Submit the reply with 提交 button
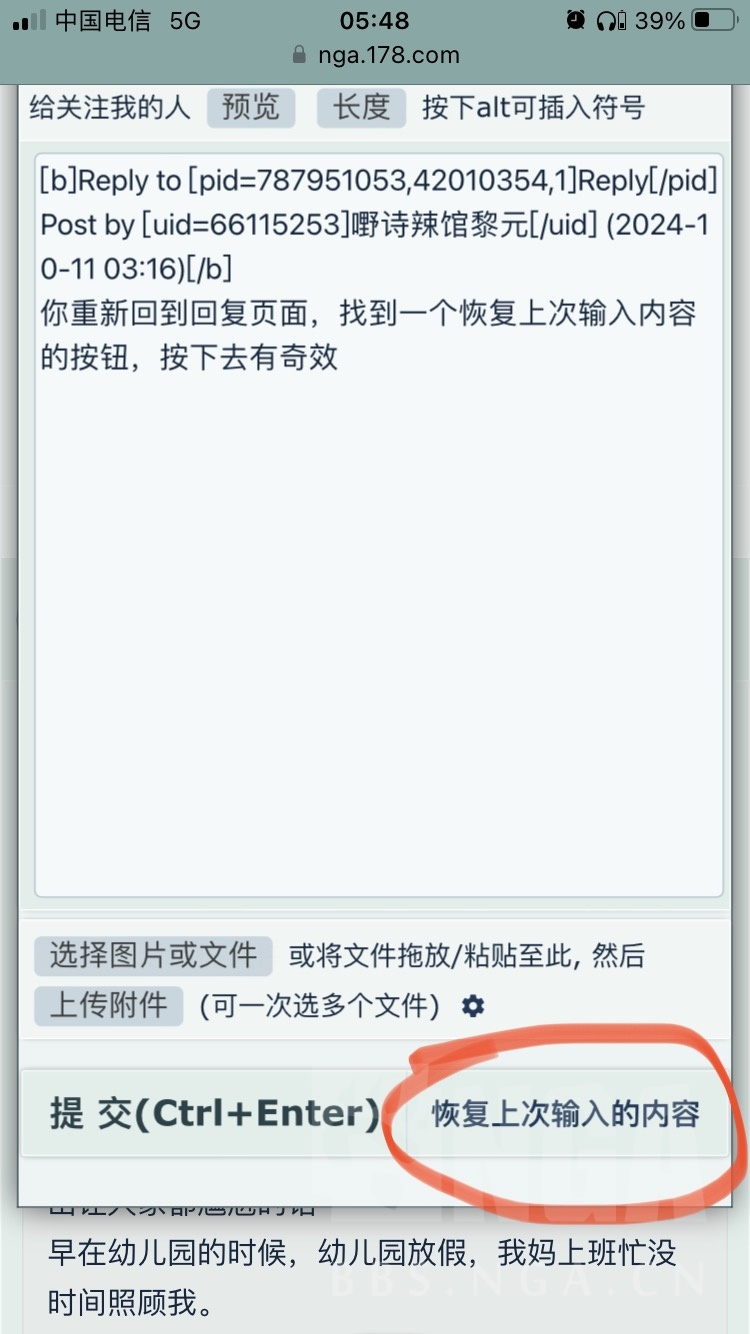This screenshot has width=750, height=1334. coord(212,1114)
